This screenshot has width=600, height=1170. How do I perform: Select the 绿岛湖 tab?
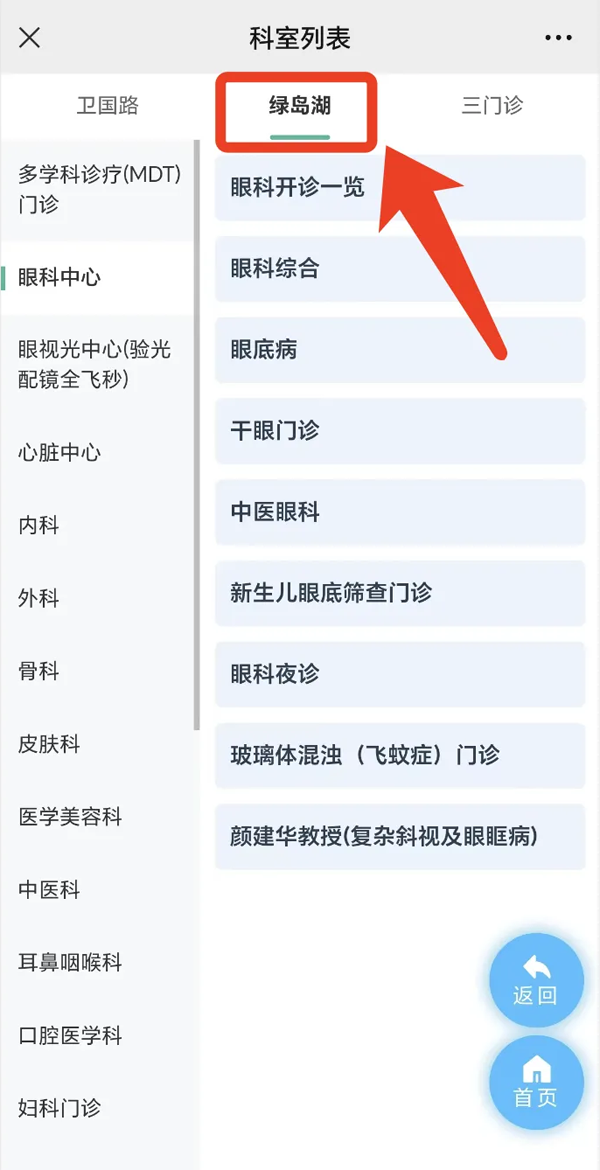click(299, 106)
